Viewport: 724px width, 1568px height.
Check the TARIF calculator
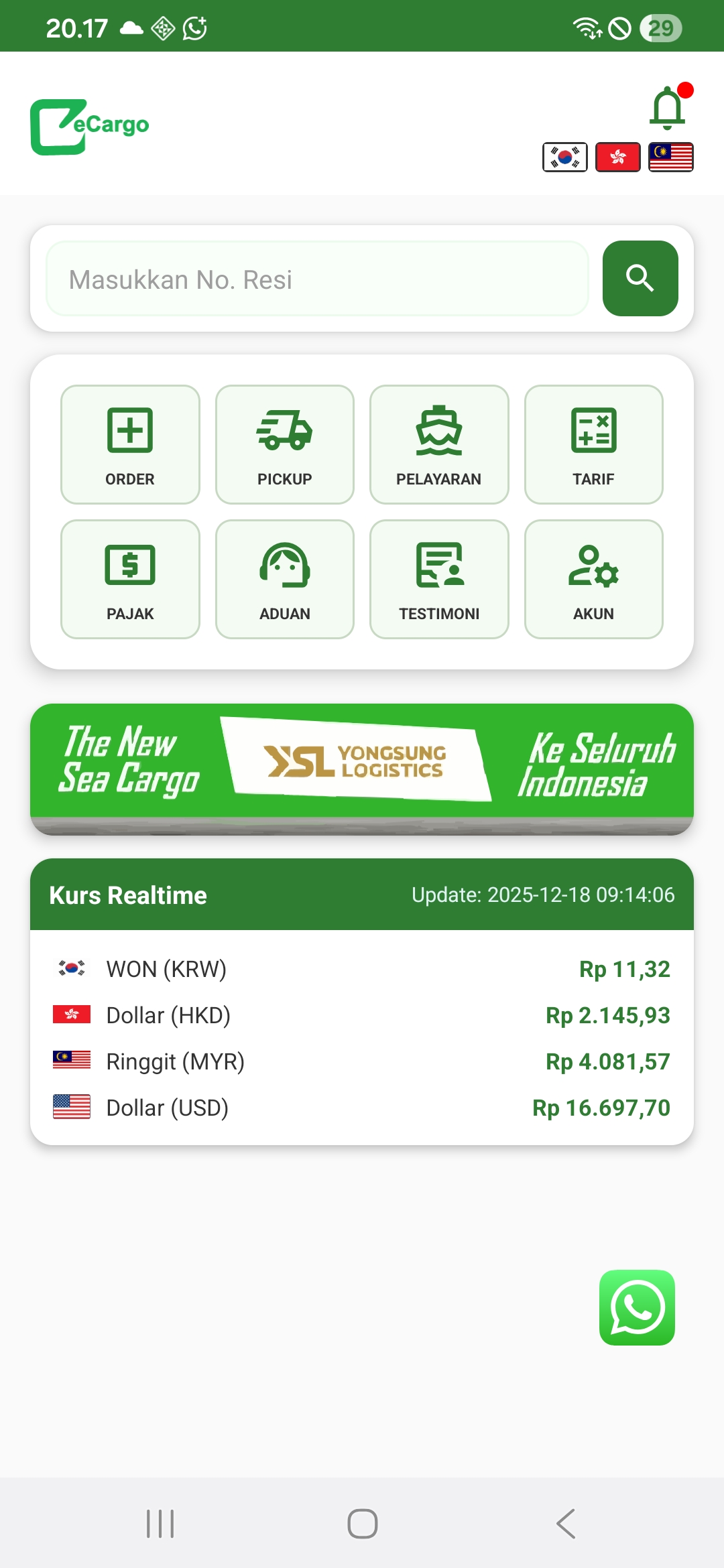593,444
